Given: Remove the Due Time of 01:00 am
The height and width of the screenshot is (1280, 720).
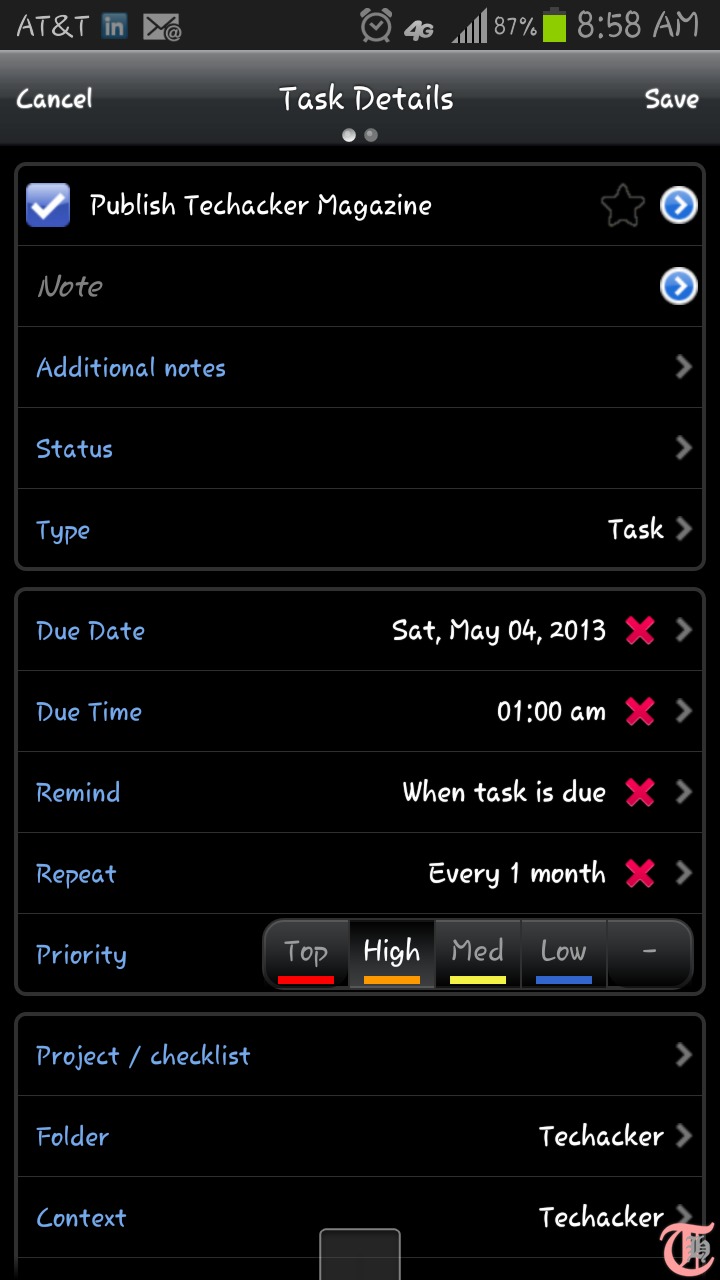Looking at the screenshot, I should click(x=640, y=712).
